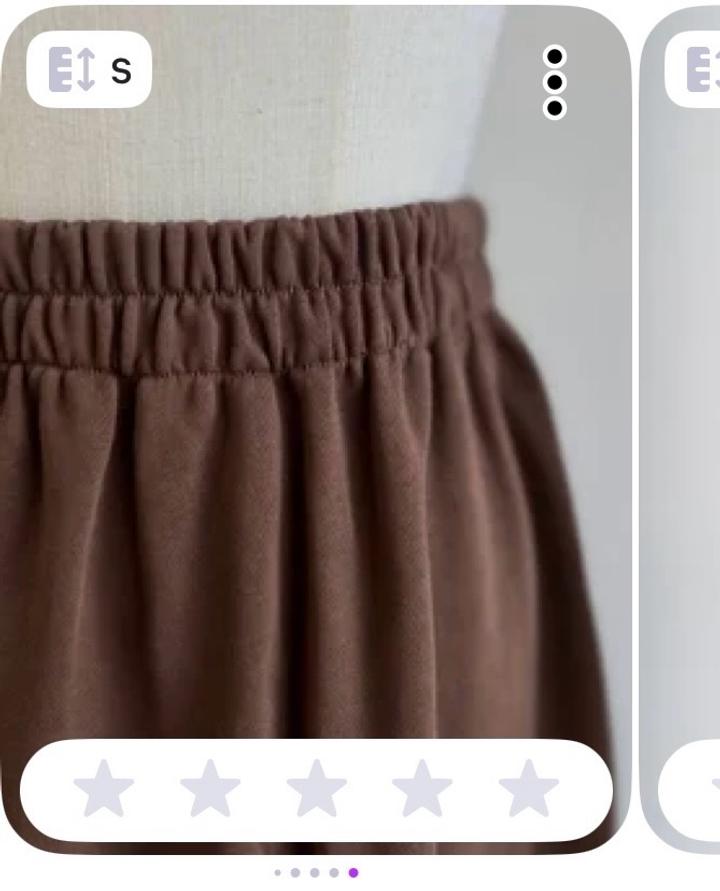Rate the item two stars
720x891 pixels.
point(210,789)
